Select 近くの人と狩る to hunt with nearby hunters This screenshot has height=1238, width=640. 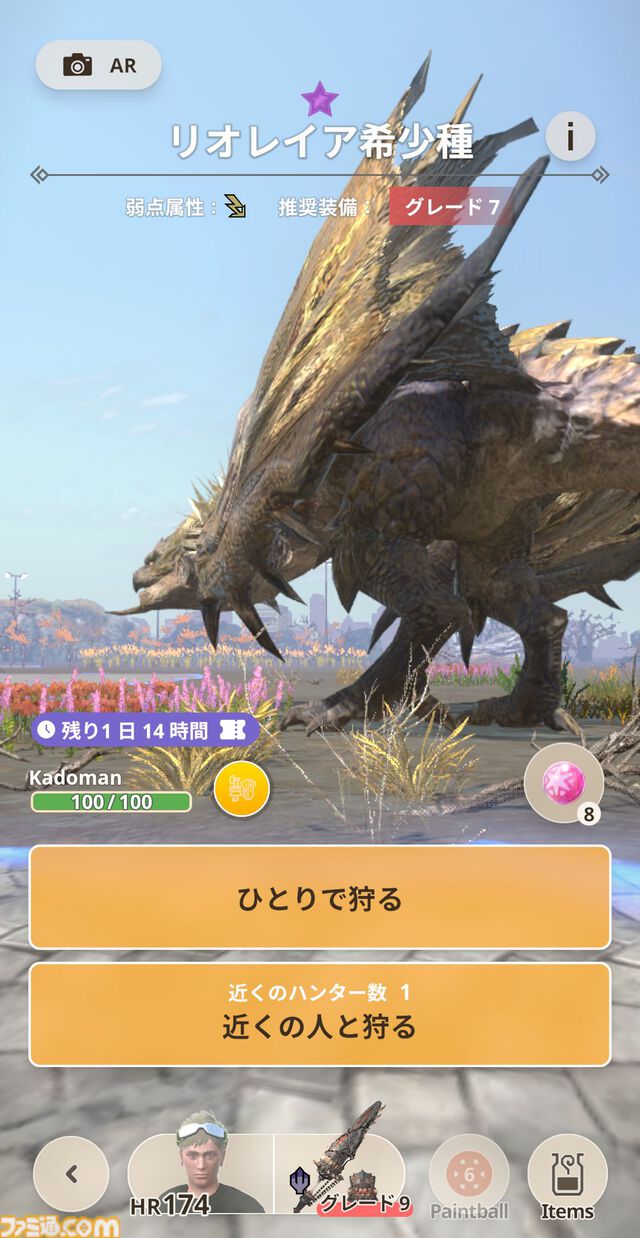[320, 1014]
